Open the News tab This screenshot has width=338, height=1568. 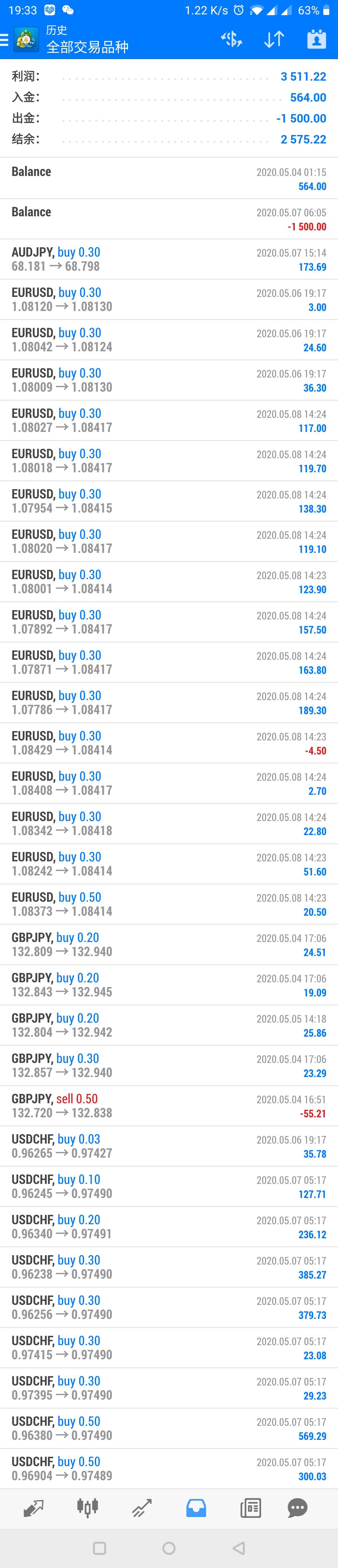[x=250, y=1508]
